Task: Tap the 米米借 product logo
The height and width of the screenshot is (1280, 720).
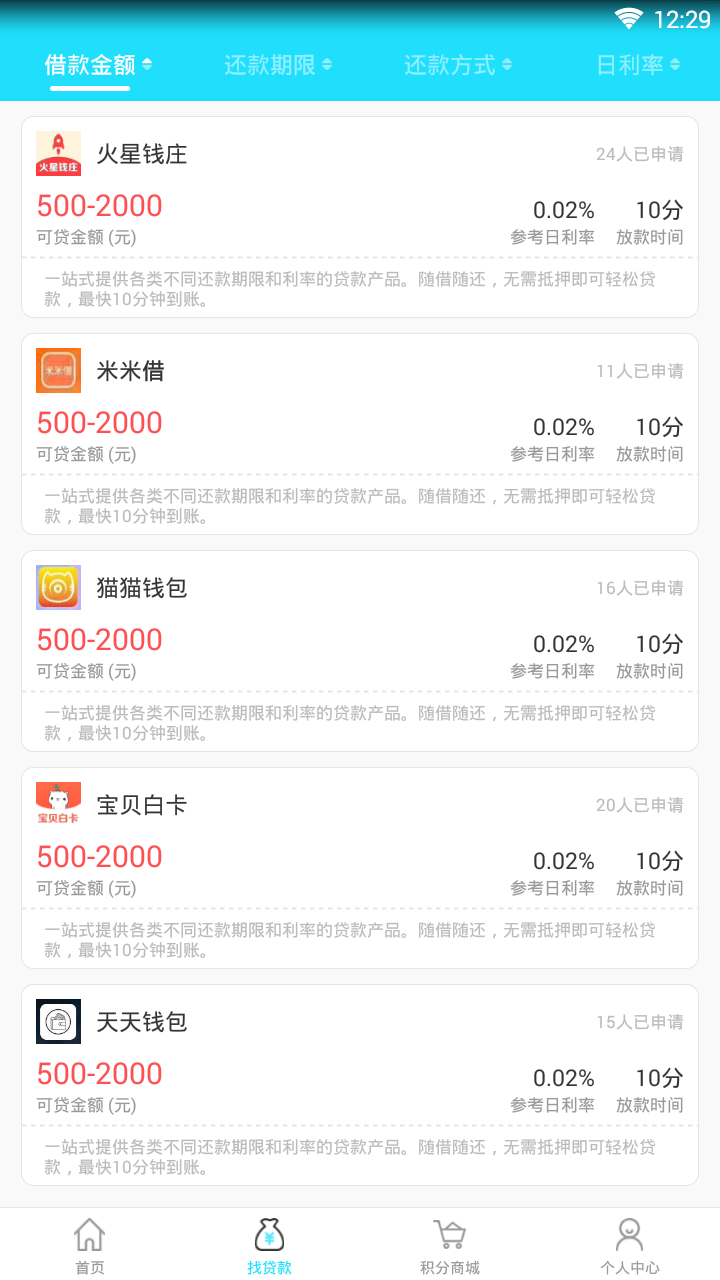Action: [x=58, y=370]
